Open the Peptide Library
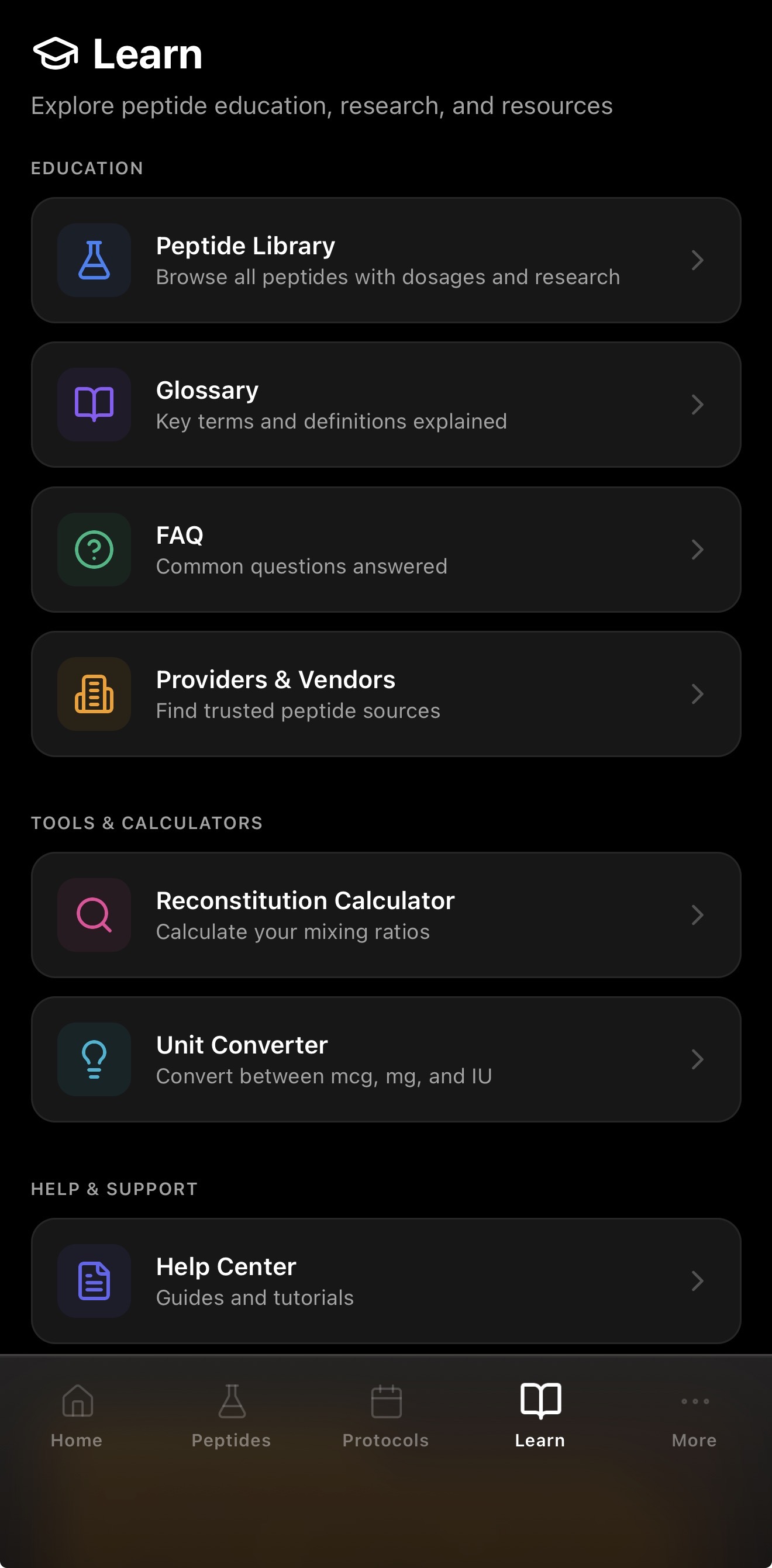Image resolution: width=772 pixels, height=1568 pixels. [x=386, y=260]
